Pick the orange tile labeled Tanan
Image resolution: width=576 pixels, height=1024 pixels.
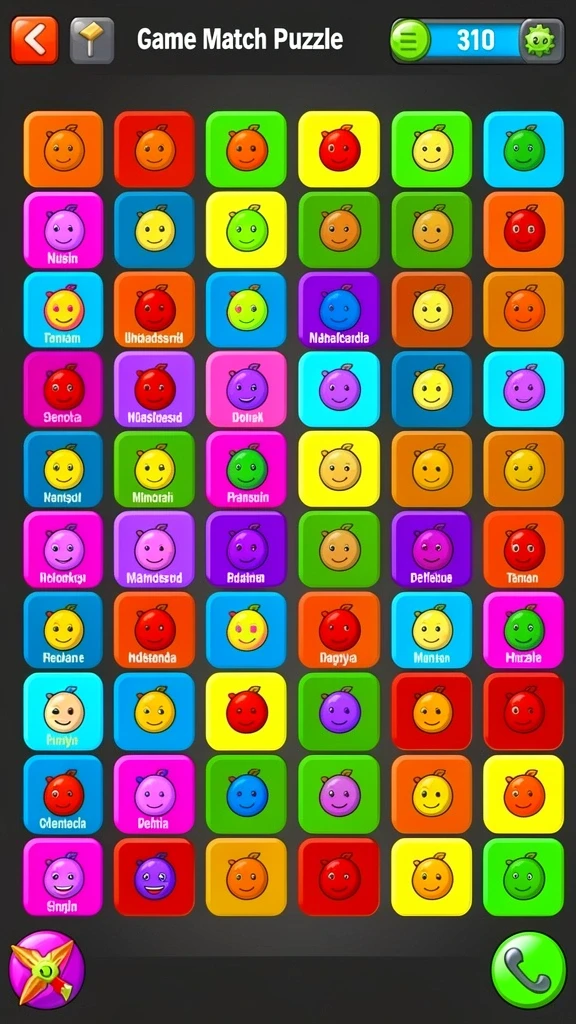tap(524, 549)
